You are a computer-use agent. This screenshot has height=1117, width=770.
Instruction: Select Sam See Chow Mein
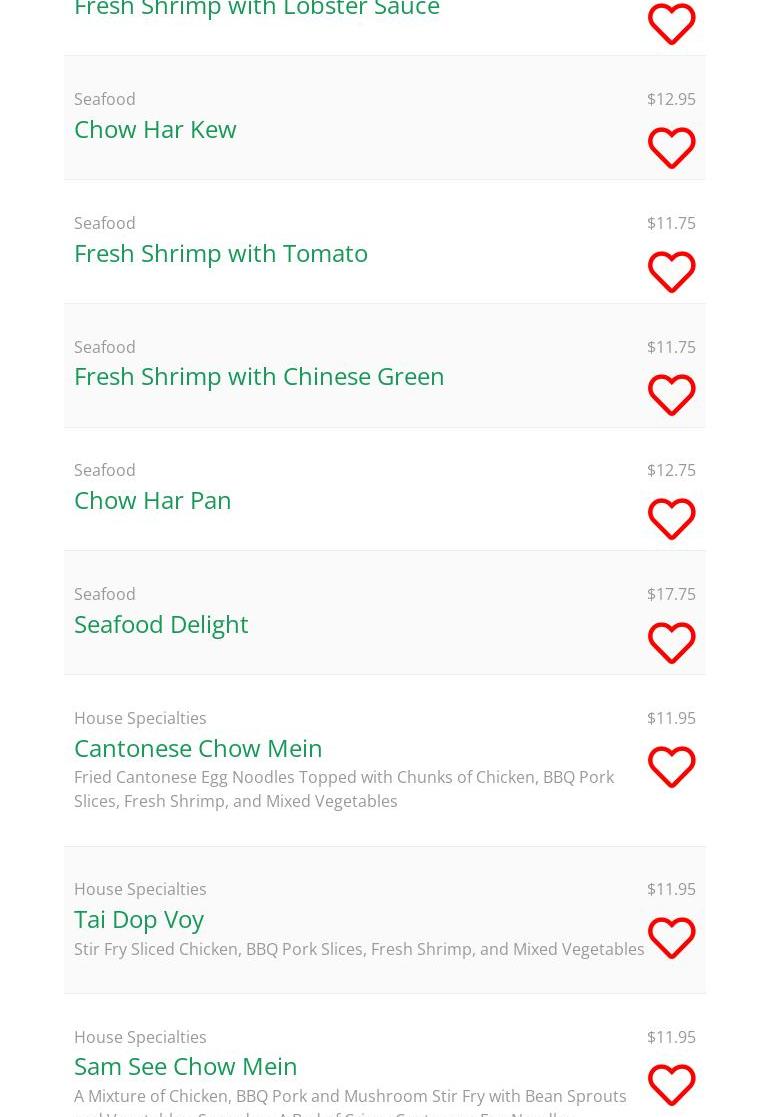186,1066
